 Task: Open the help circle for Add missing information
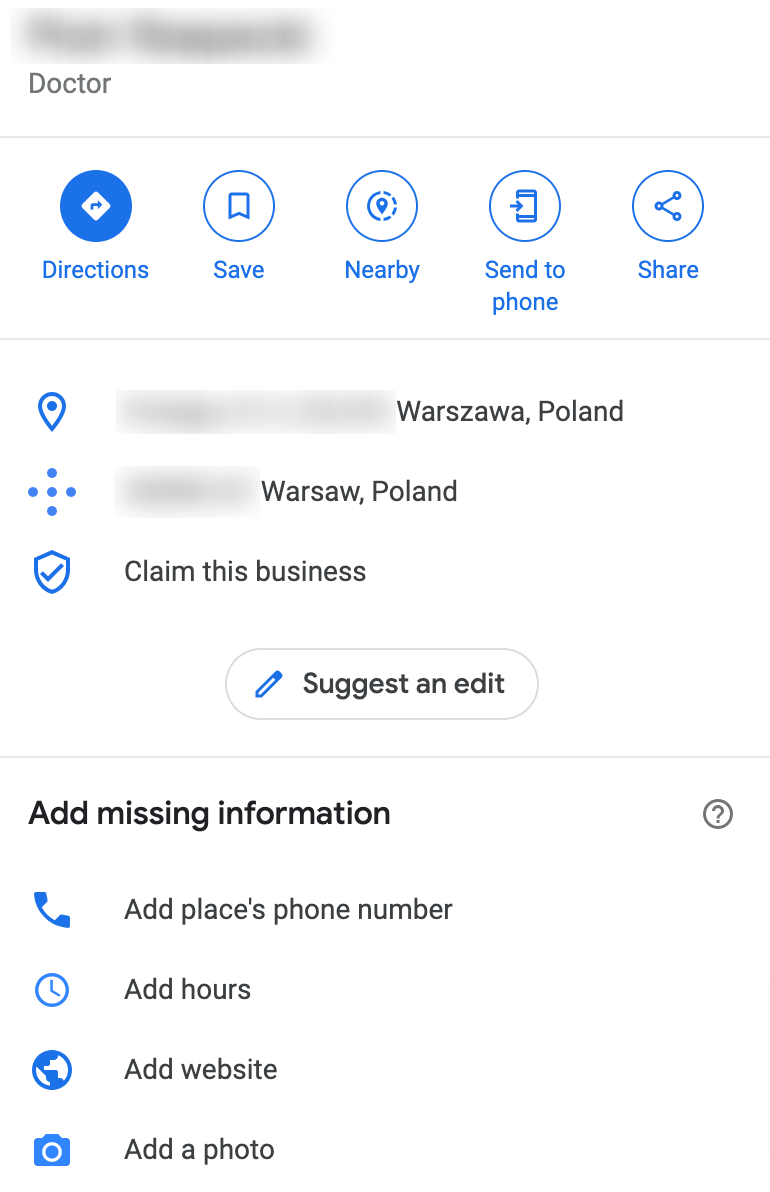(x=717, y=814)
